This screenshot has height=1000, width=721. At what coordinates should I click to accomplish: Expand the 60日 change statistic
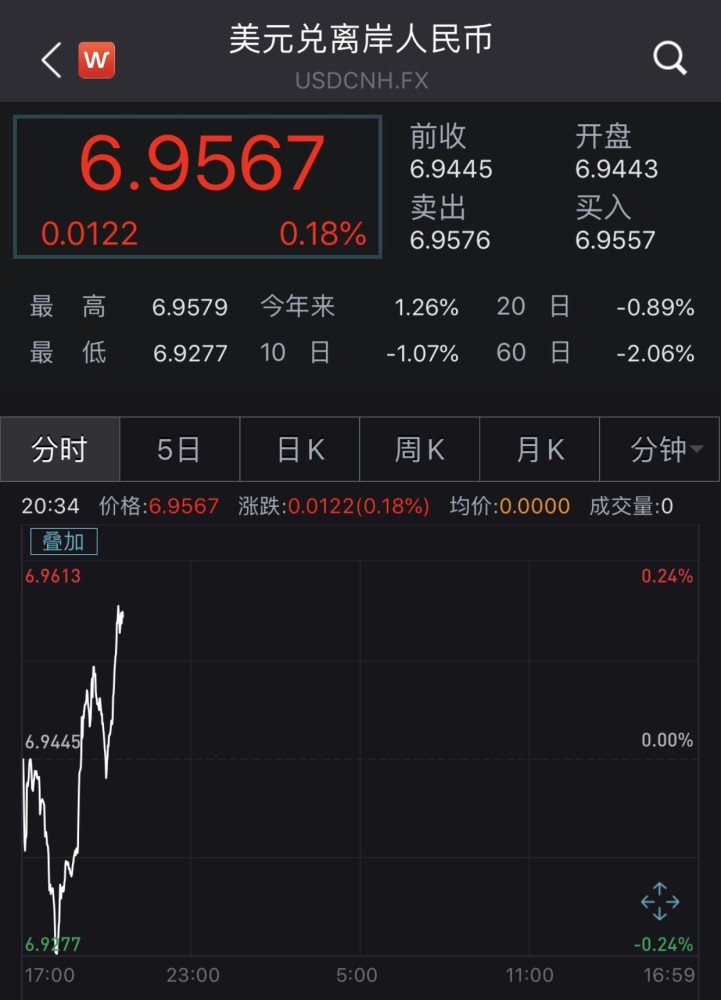(596, 352)
